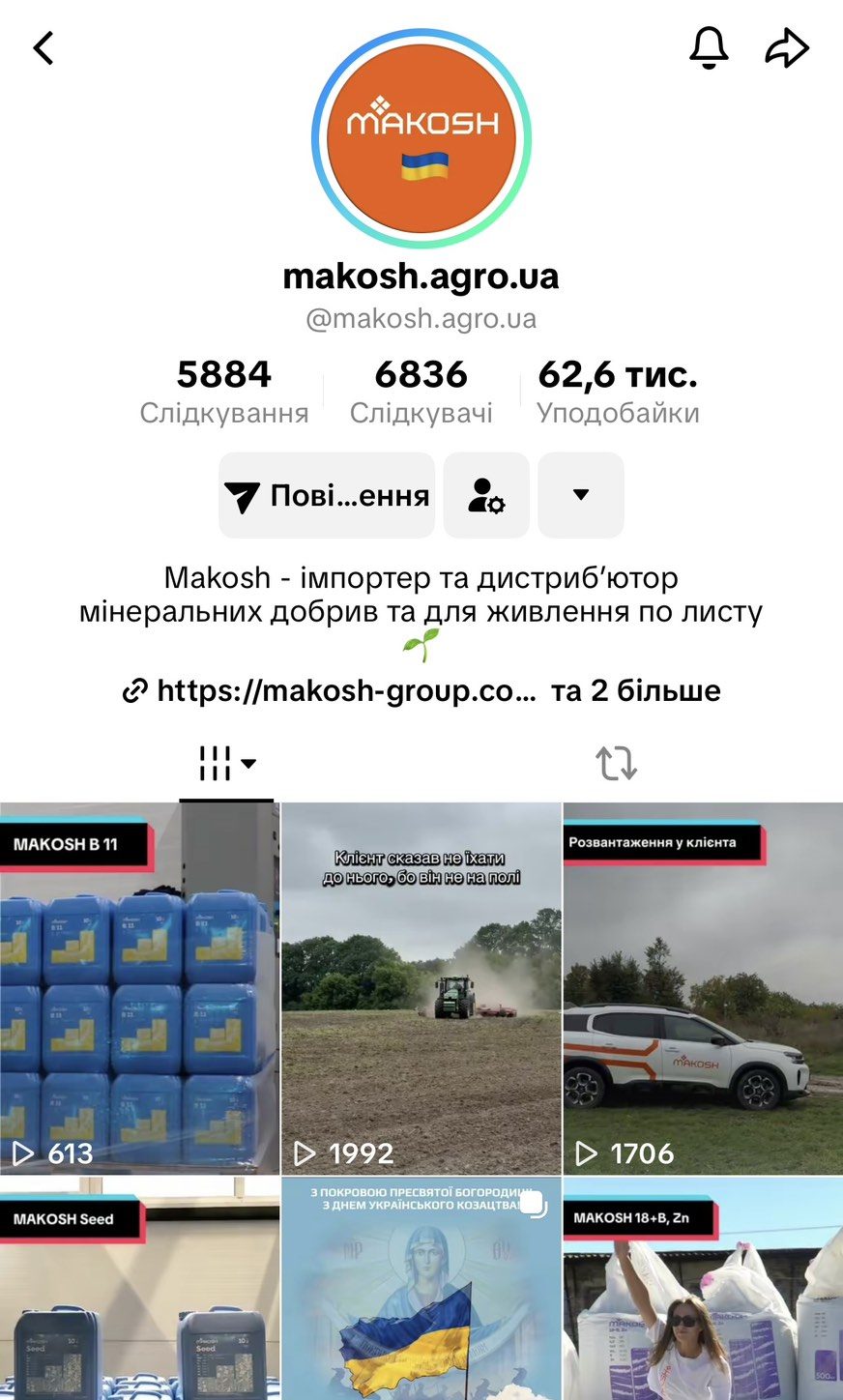The height and width of the screenshot is (1400, 843).
Task: View the 5884 Слідкування list
Action: pos(224,392)
